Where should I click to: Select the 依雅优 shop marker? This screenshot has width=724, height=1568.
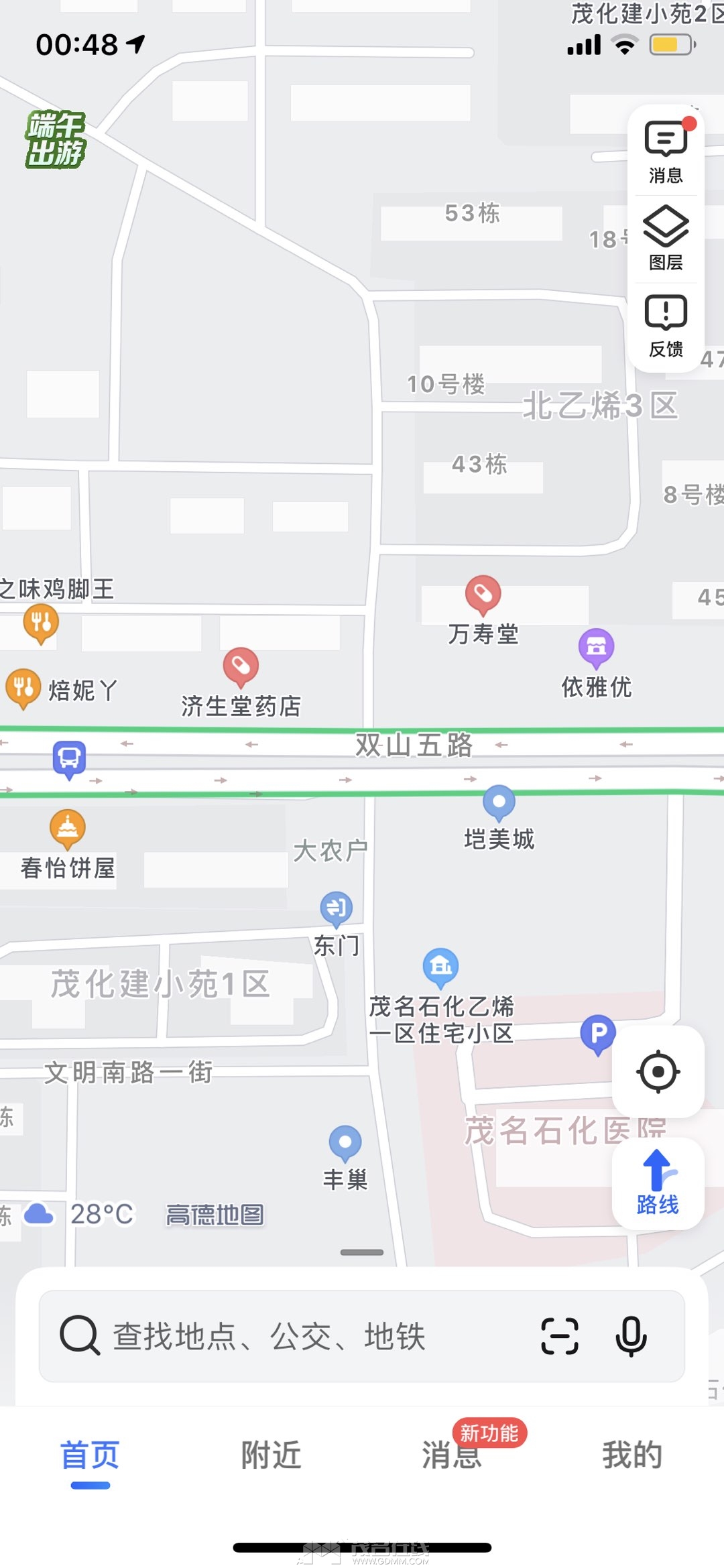pos(596,648)
